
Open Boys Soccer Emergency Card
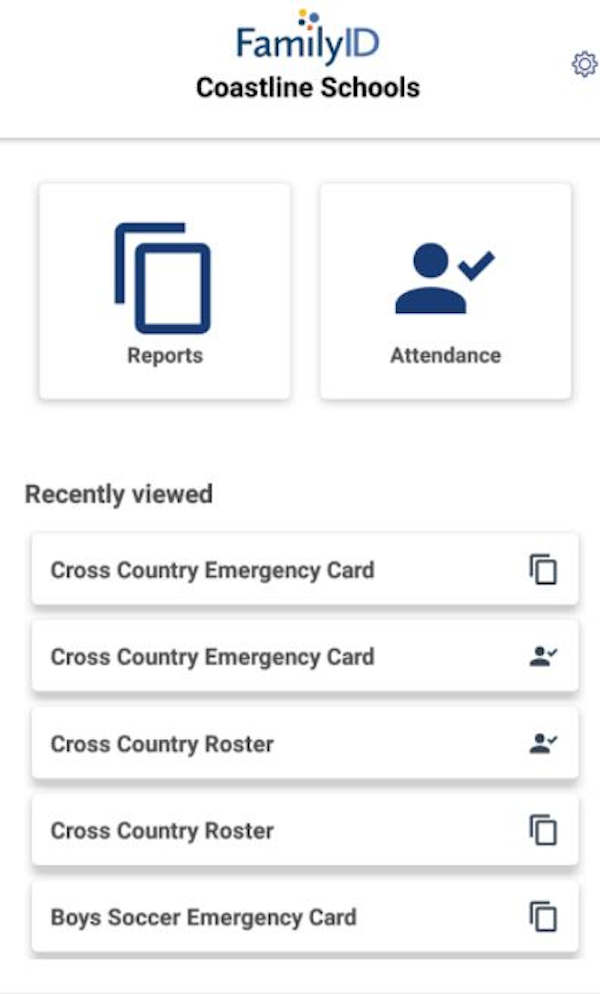coord(305,917)
